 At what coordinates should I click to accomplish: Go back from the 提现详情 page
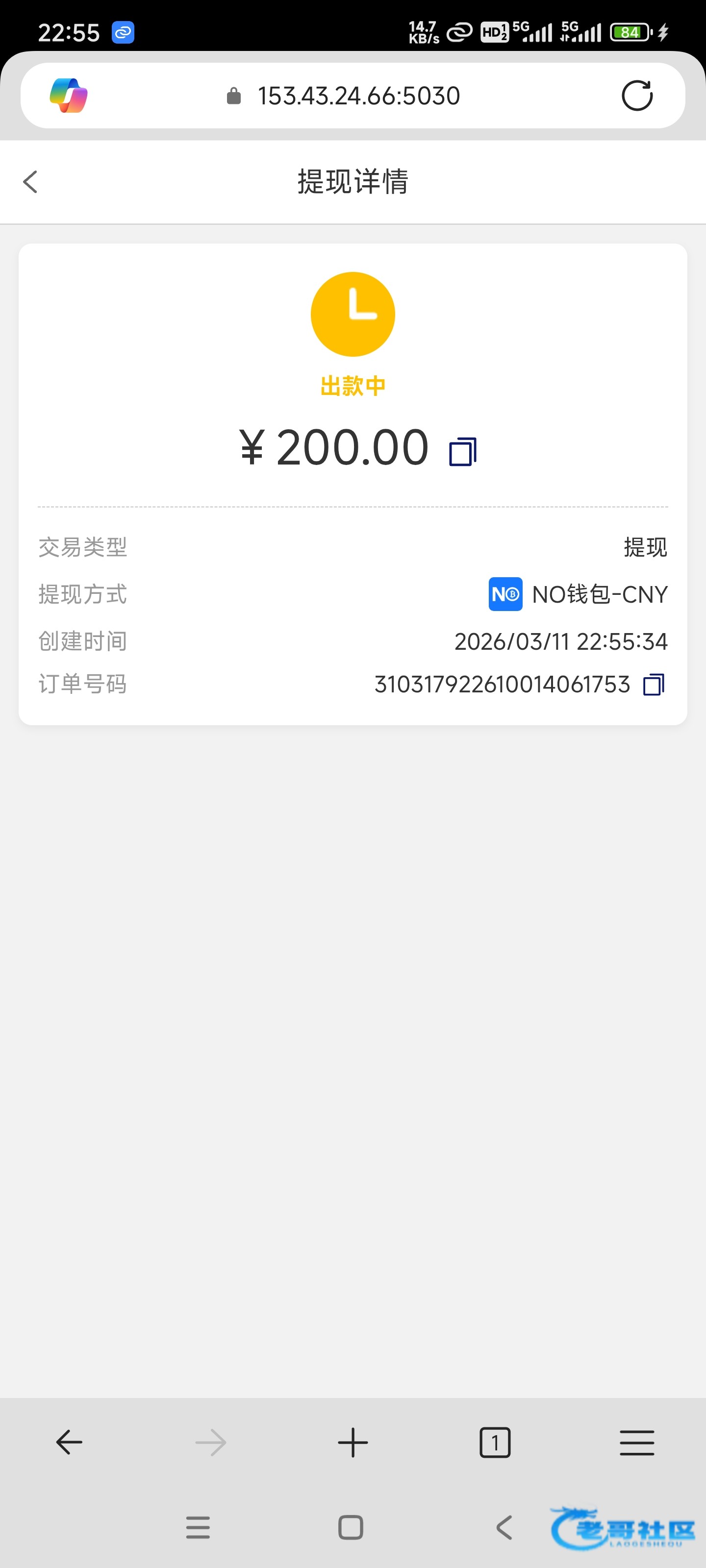click(x=30, y=182)
